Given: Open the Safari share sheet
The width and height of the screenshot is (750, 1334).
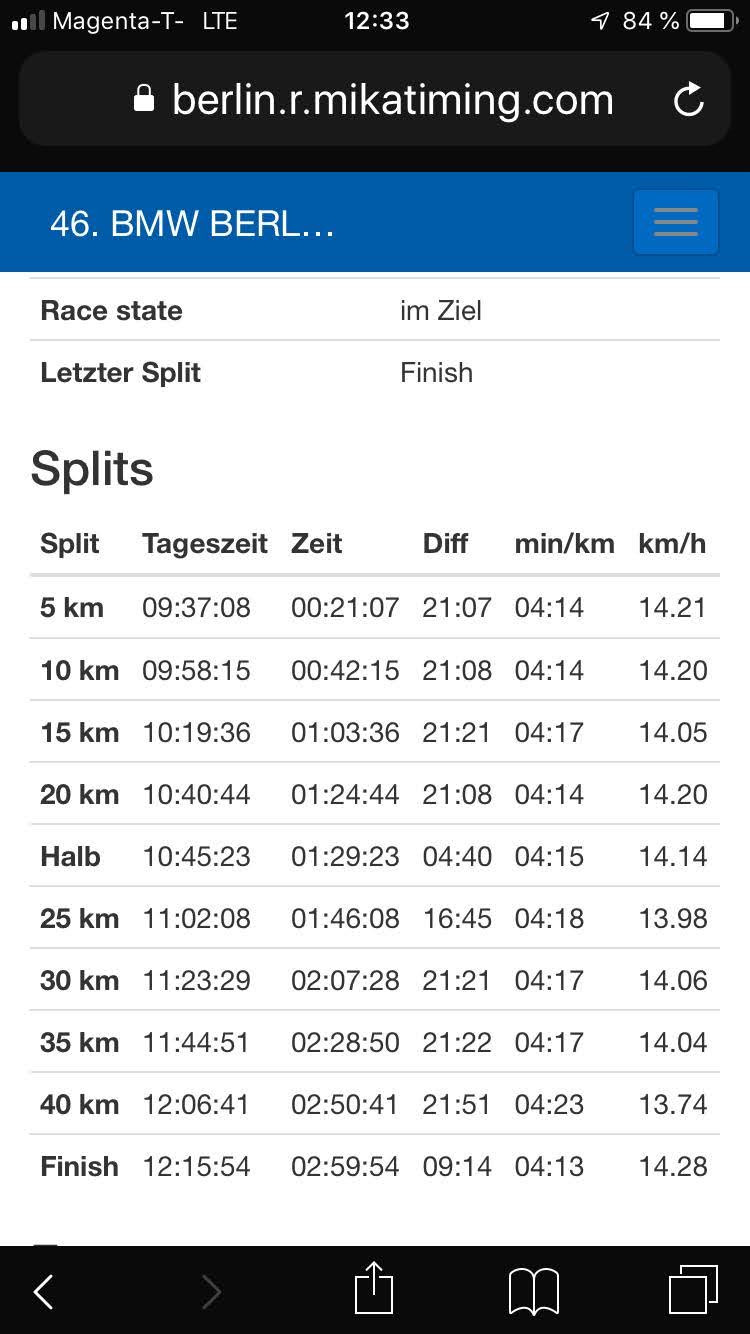Looking at the screenshot, I should 374,1290.
